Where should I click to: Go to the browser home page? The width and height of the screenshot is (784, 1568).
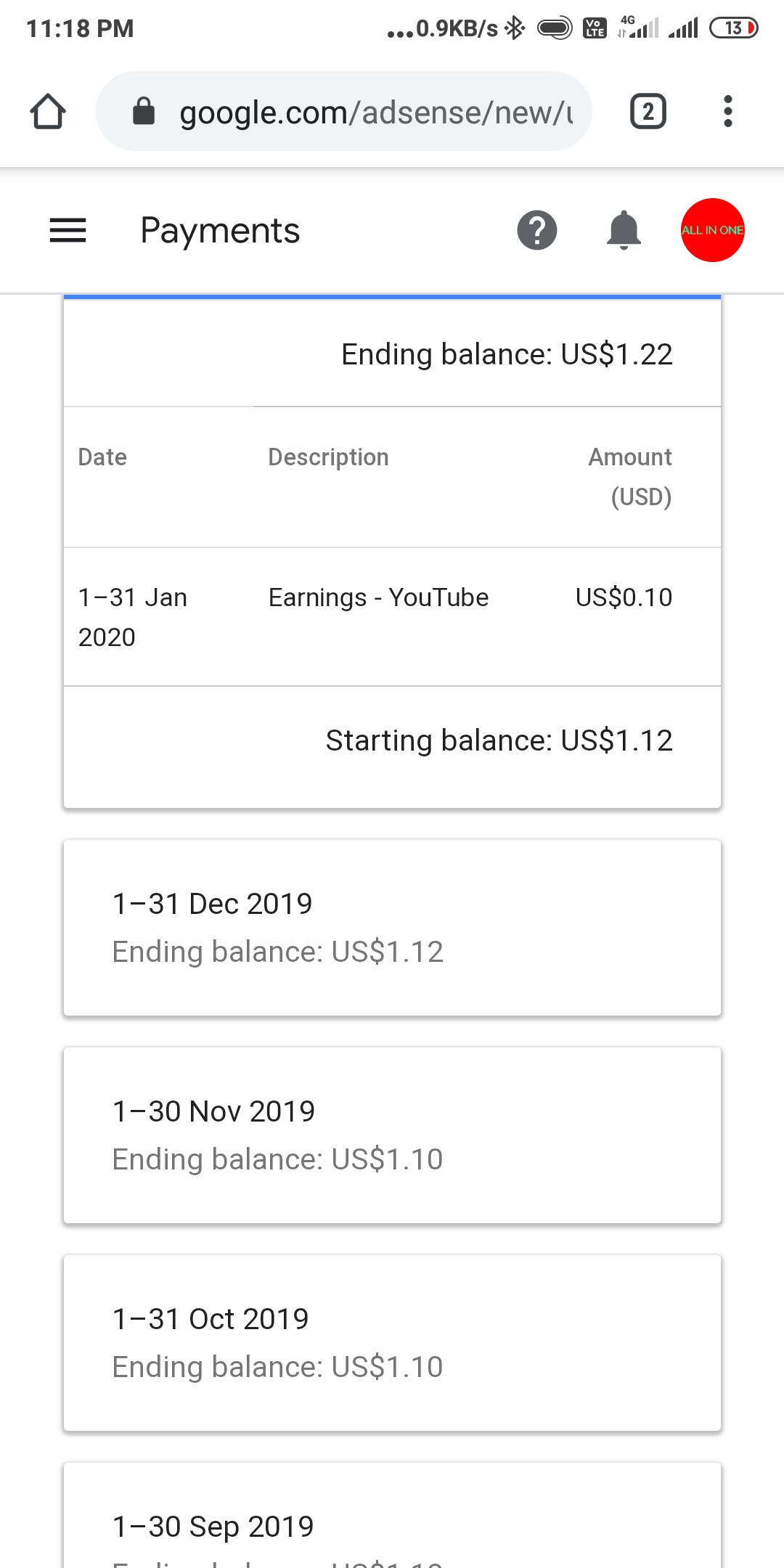(48, 112)
